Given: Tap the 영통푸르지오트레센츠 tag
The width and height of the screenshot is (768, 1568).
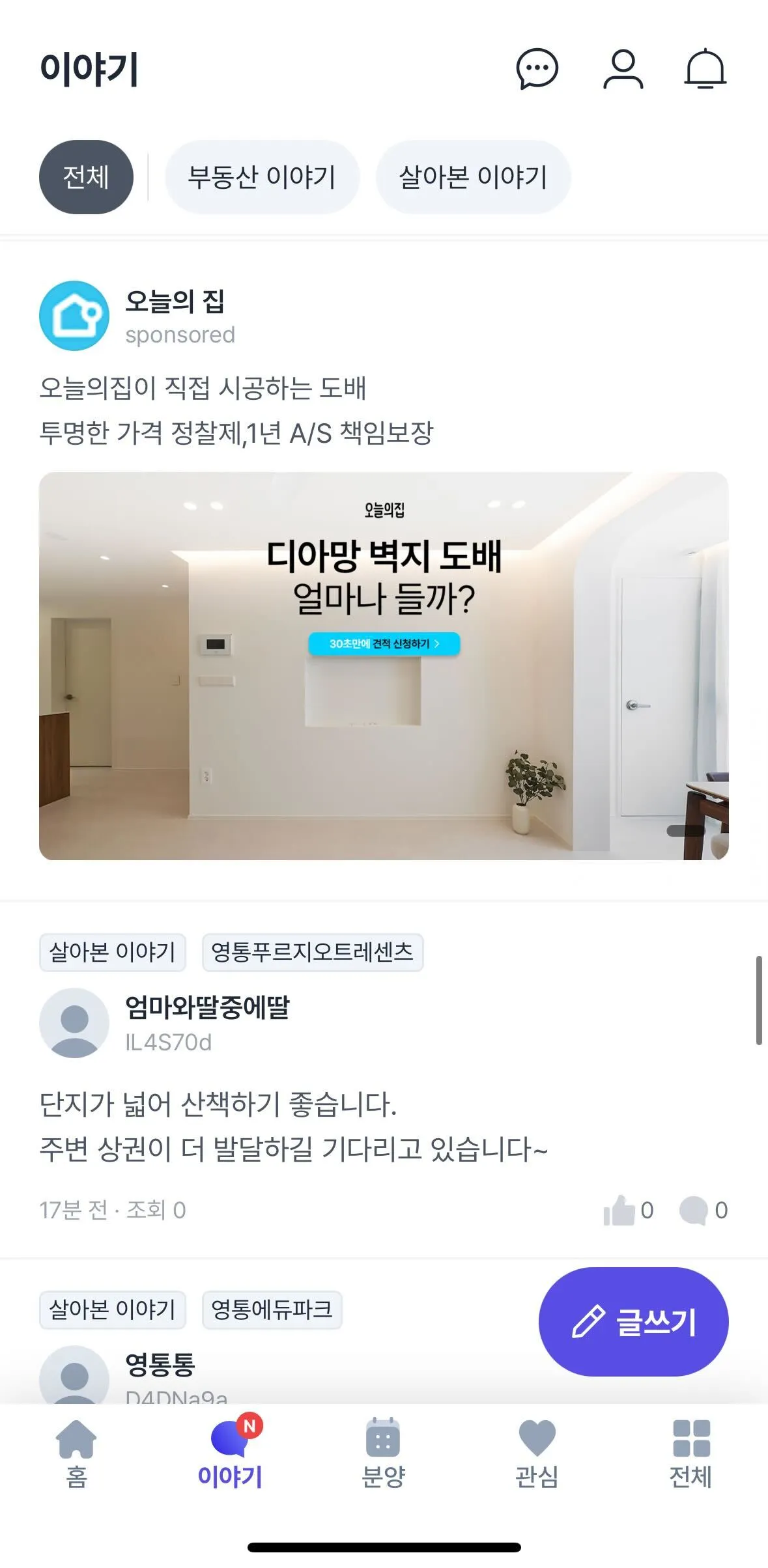Looking at the screenshot, I should (313, 952).
